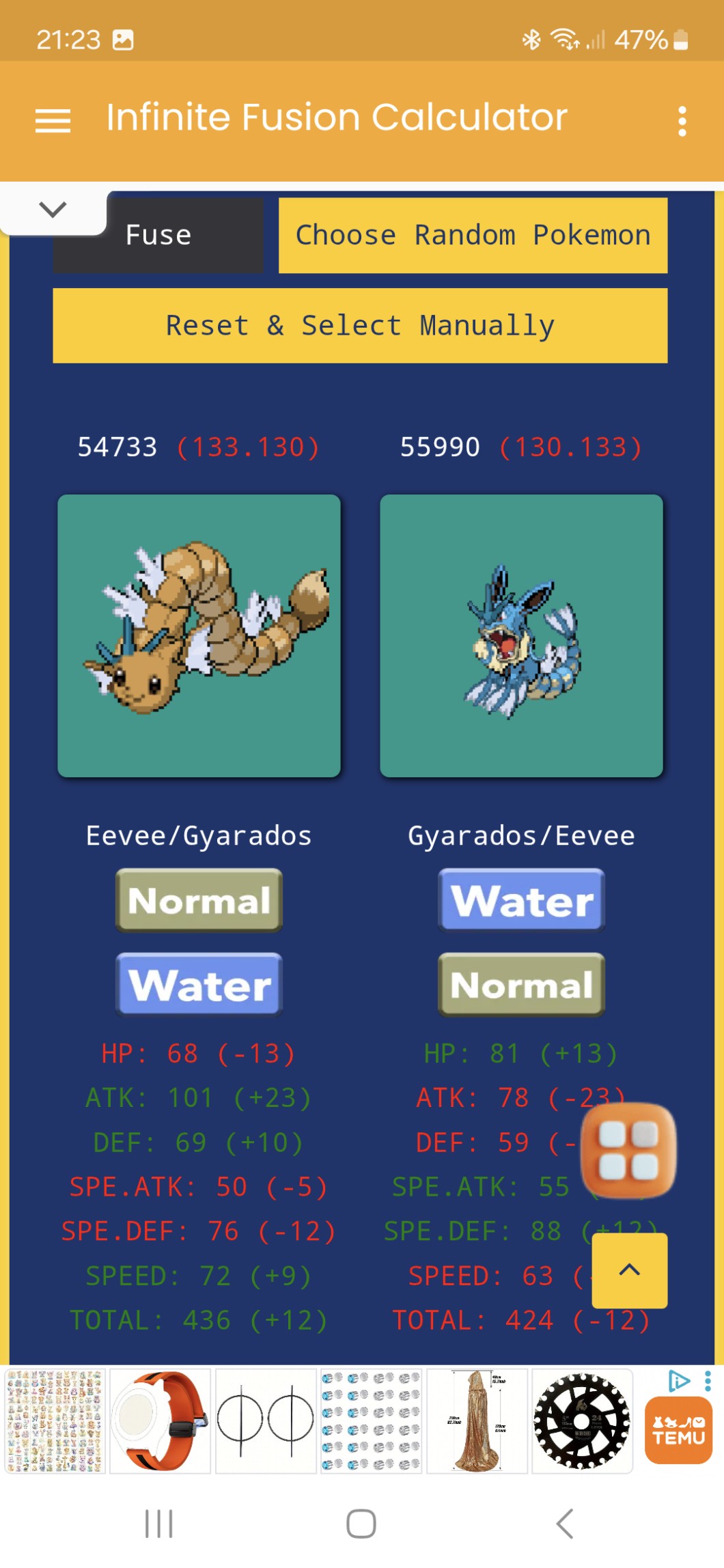
Task: Open the Gyarados/Eevee fusion sprite
Action: (x=521, y=636)
